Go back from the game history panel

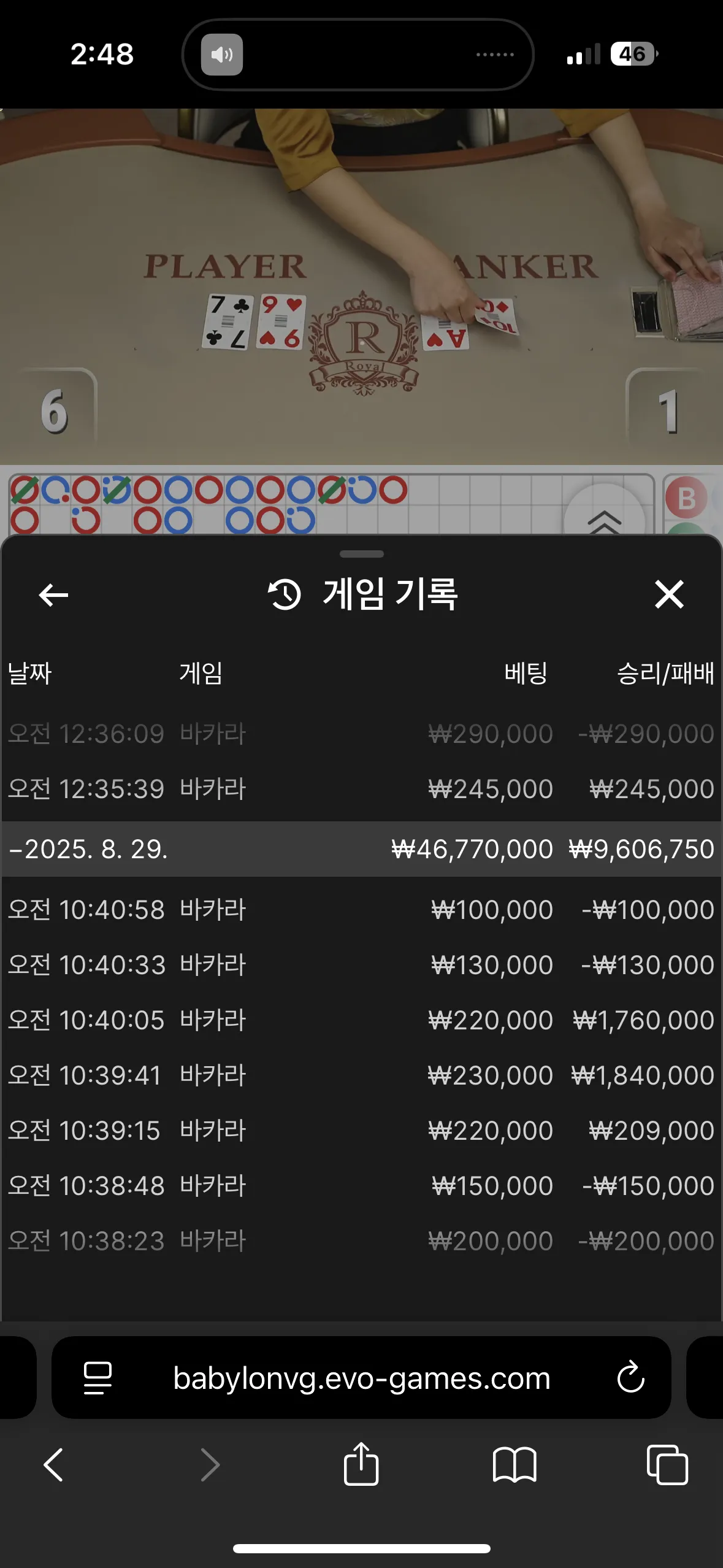coord(53,594)
